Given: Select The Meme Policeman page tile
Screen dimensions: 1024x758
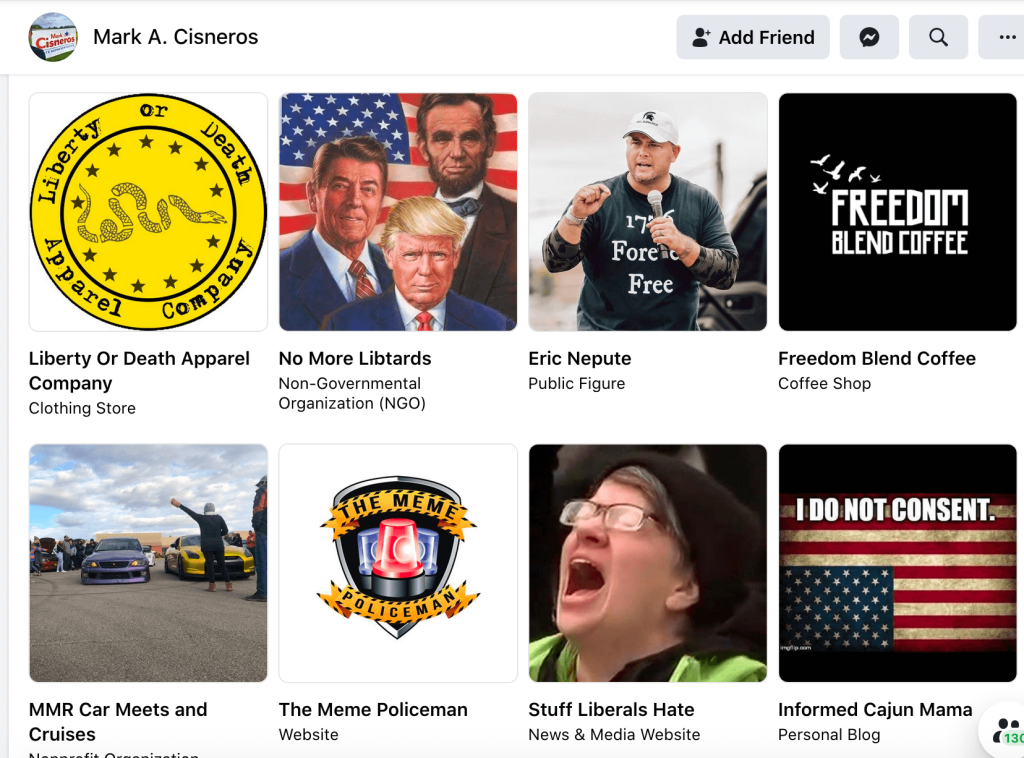Looking at the screenshot, I should (x=398, y=563).
